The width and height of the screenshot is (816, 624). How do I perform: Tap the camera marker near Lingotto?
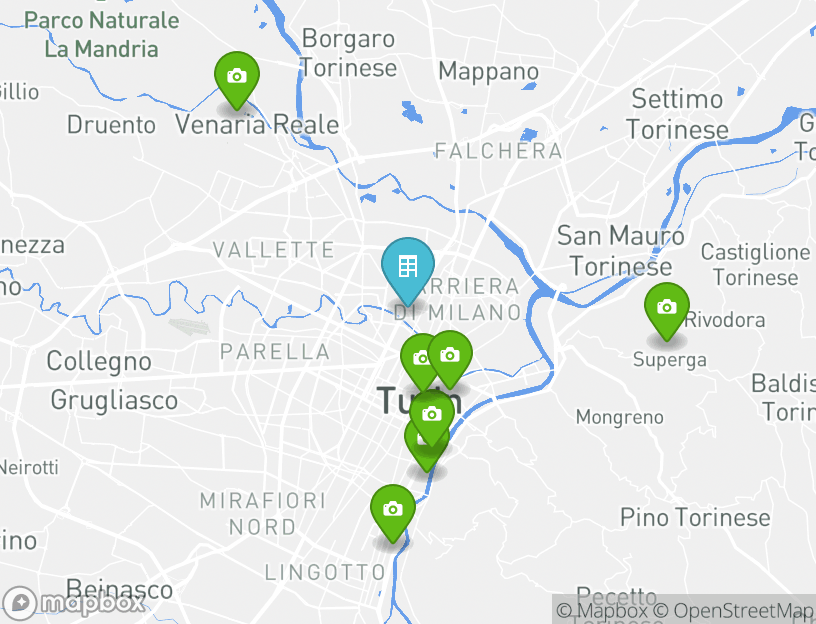(392, 510)
